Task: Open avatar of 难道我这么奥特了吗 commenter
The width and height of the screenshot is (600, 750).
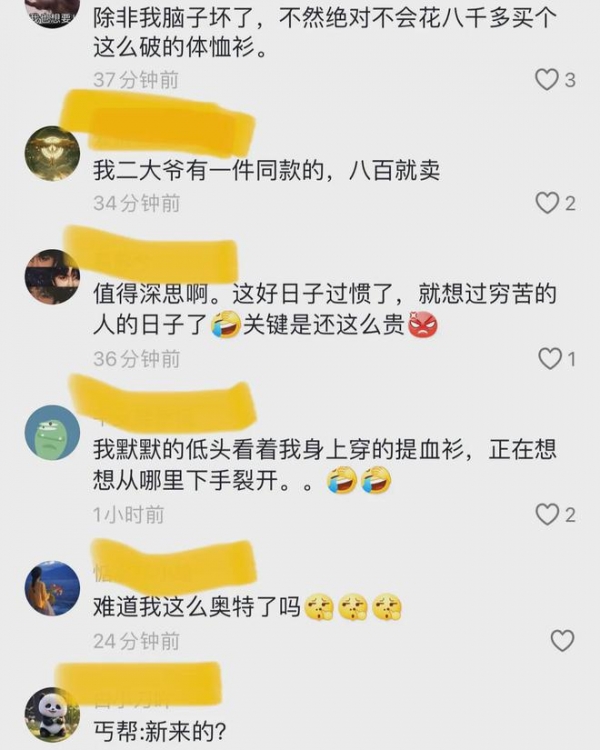Action: 51,588
